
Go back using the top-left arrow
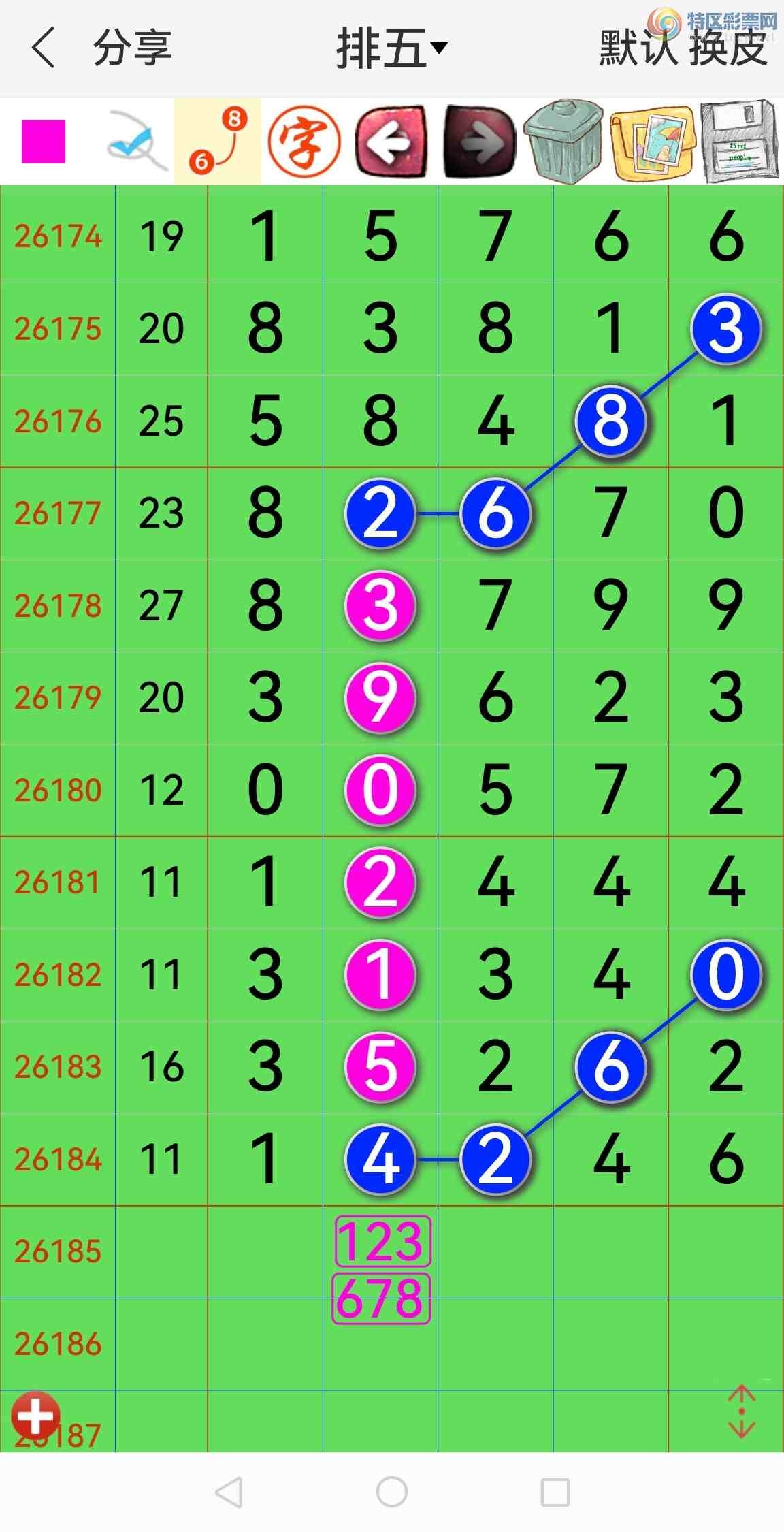pos(43,48)
